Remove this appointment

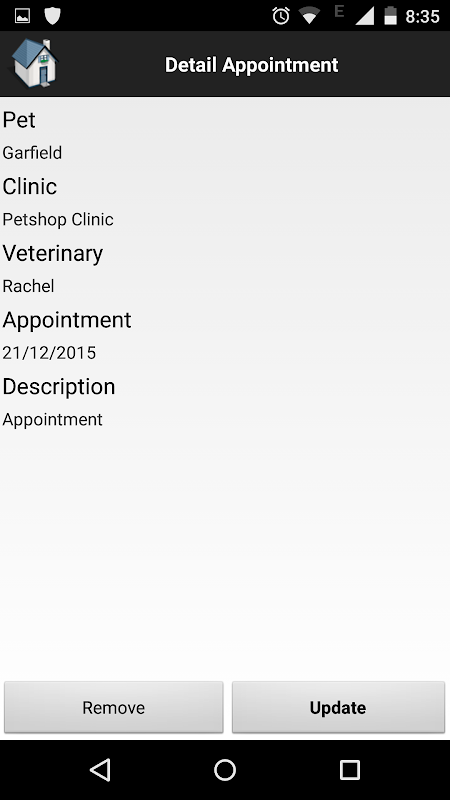click(113, 707)
